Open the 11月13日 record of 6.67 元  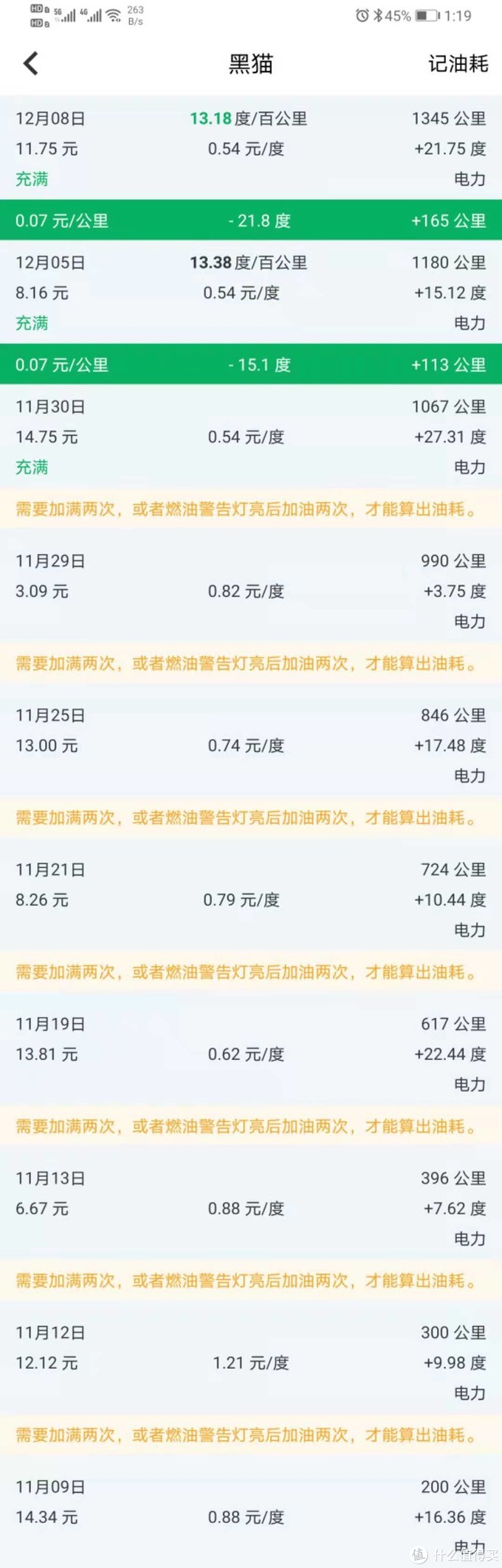click(251, 1207)
